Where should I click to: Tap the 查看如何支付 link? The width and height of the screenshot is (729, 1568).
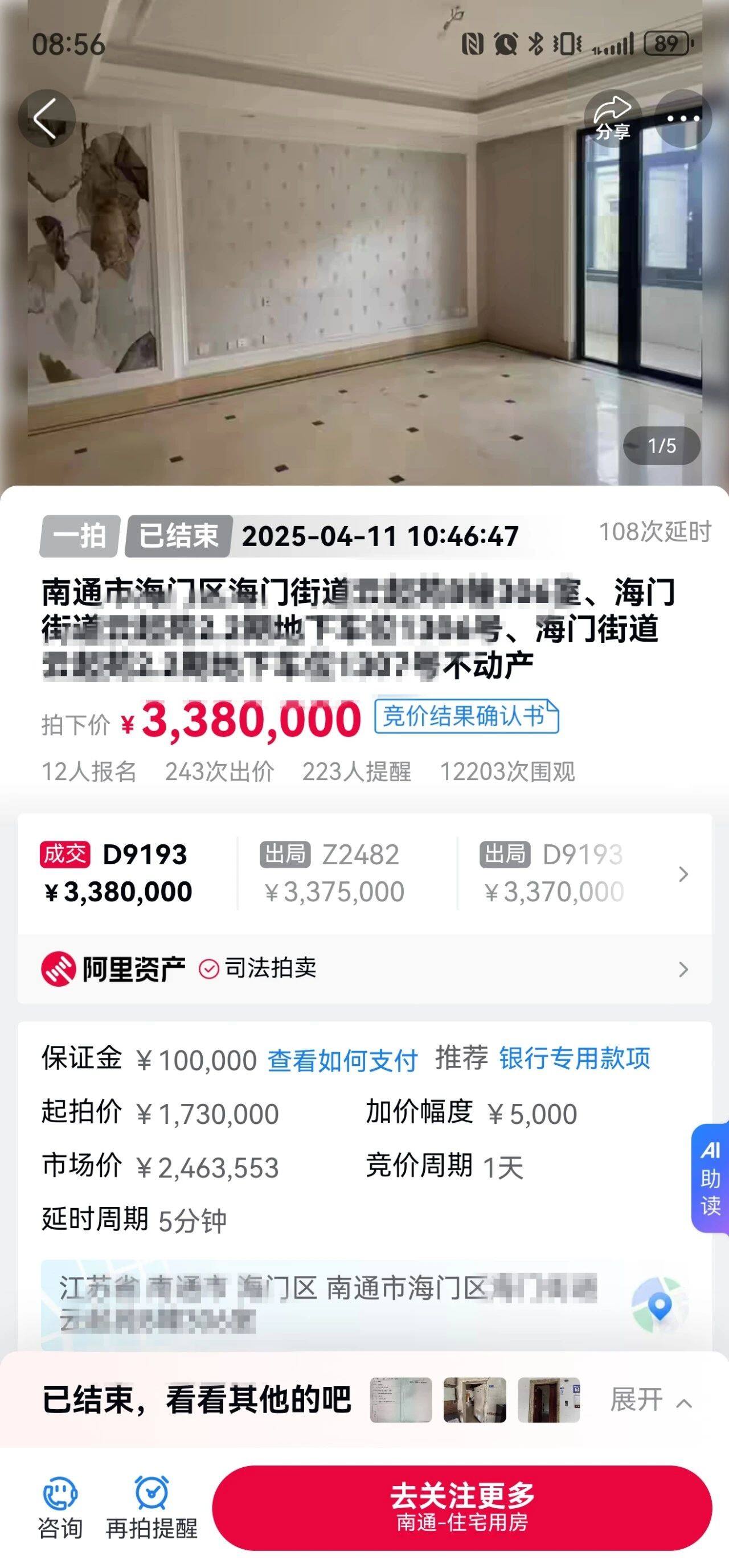[342, 1060]
